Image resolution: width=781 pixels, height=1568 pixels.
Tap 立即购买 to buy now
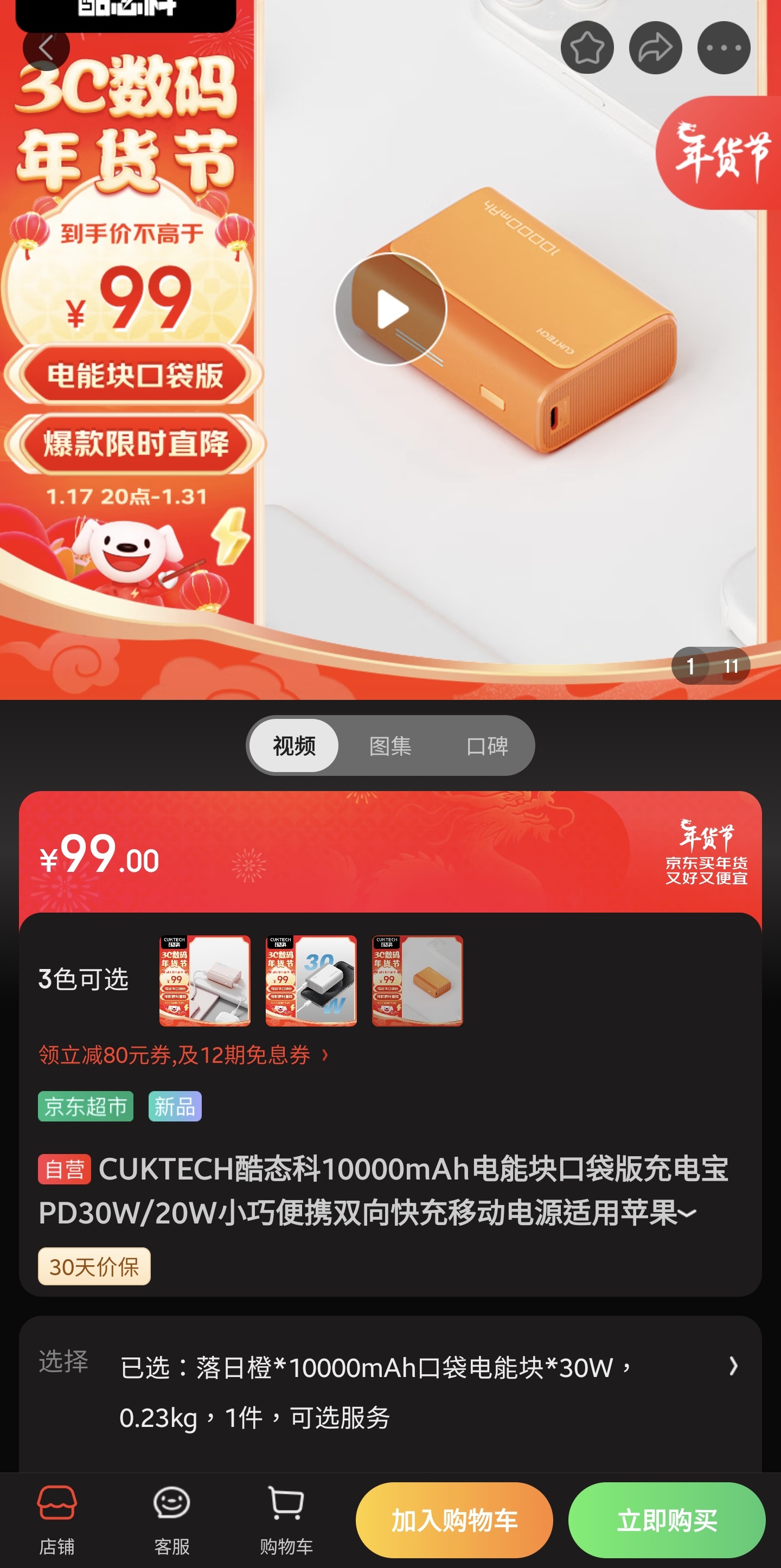(x=667, y=1520)
